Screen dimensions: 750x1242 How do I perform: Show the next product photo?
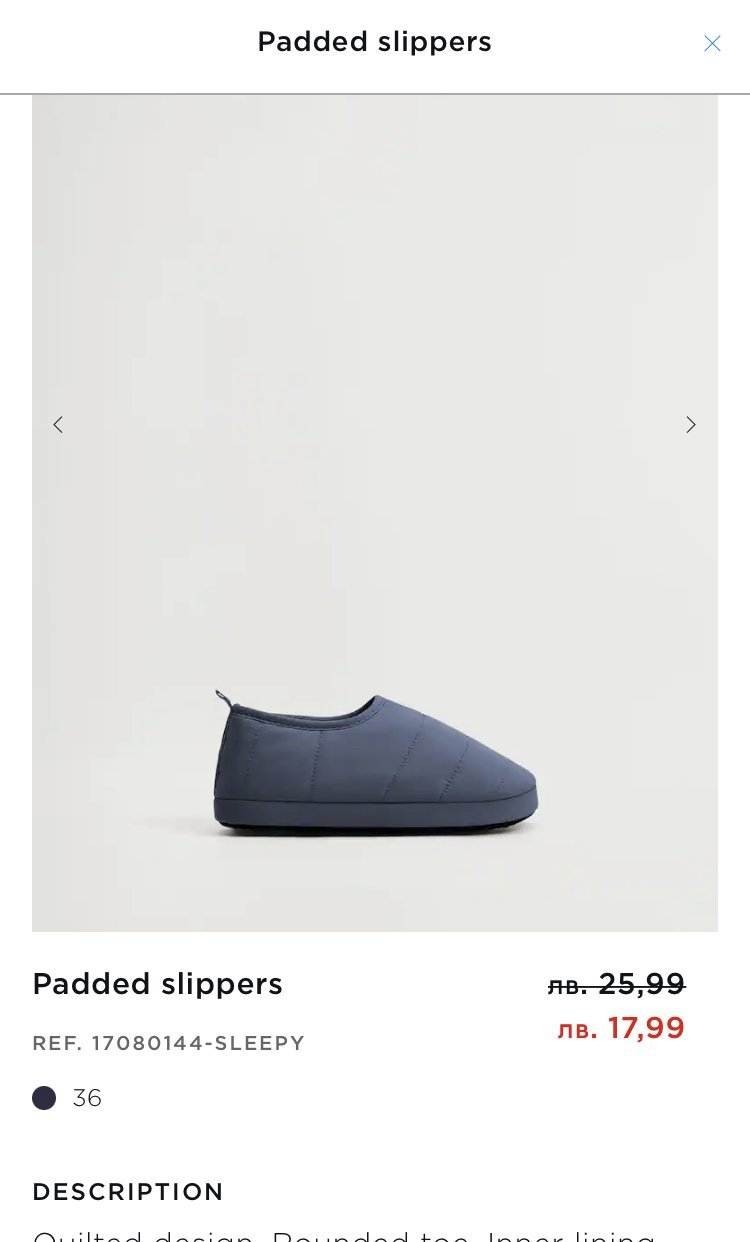tap(690, 425)
